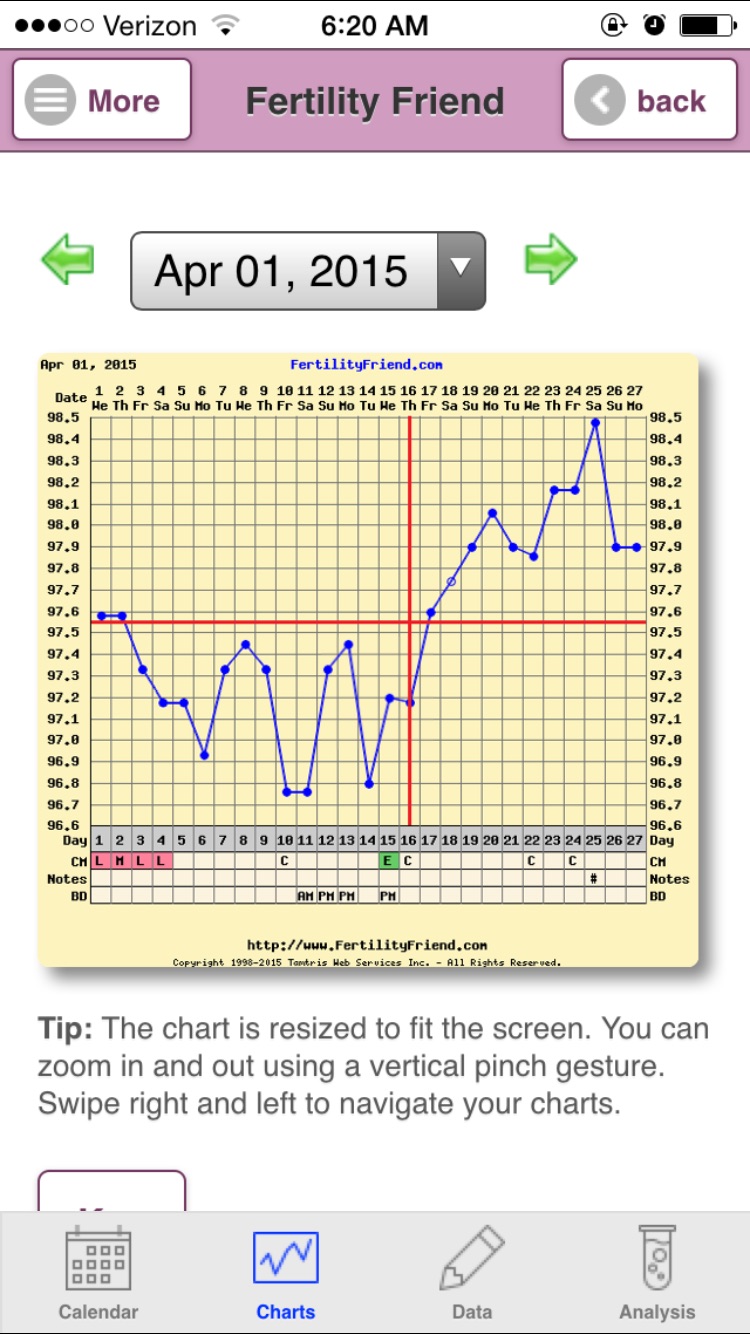Open the Data tab

471,1272
